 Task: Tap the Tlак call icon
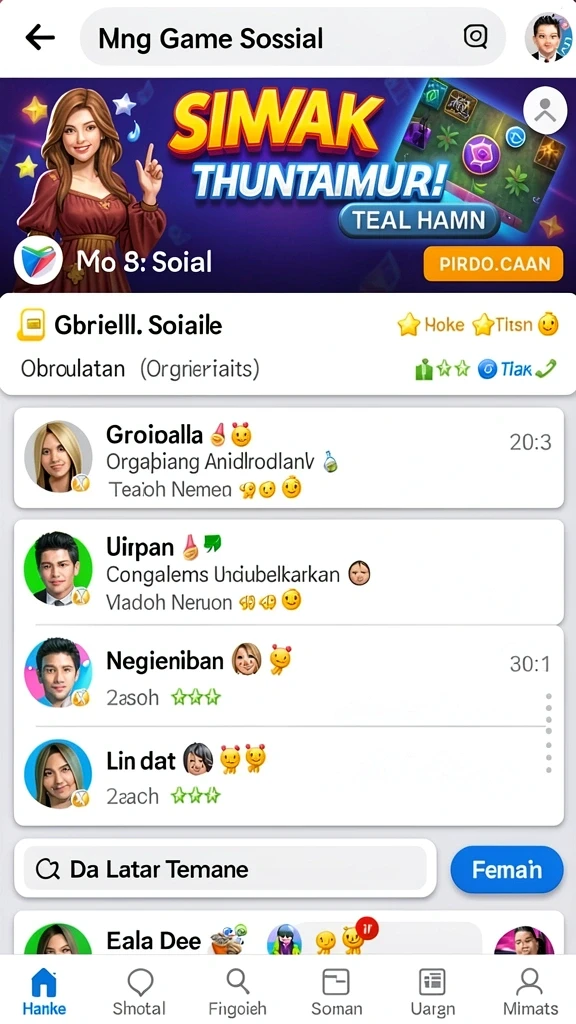(543, 370)
